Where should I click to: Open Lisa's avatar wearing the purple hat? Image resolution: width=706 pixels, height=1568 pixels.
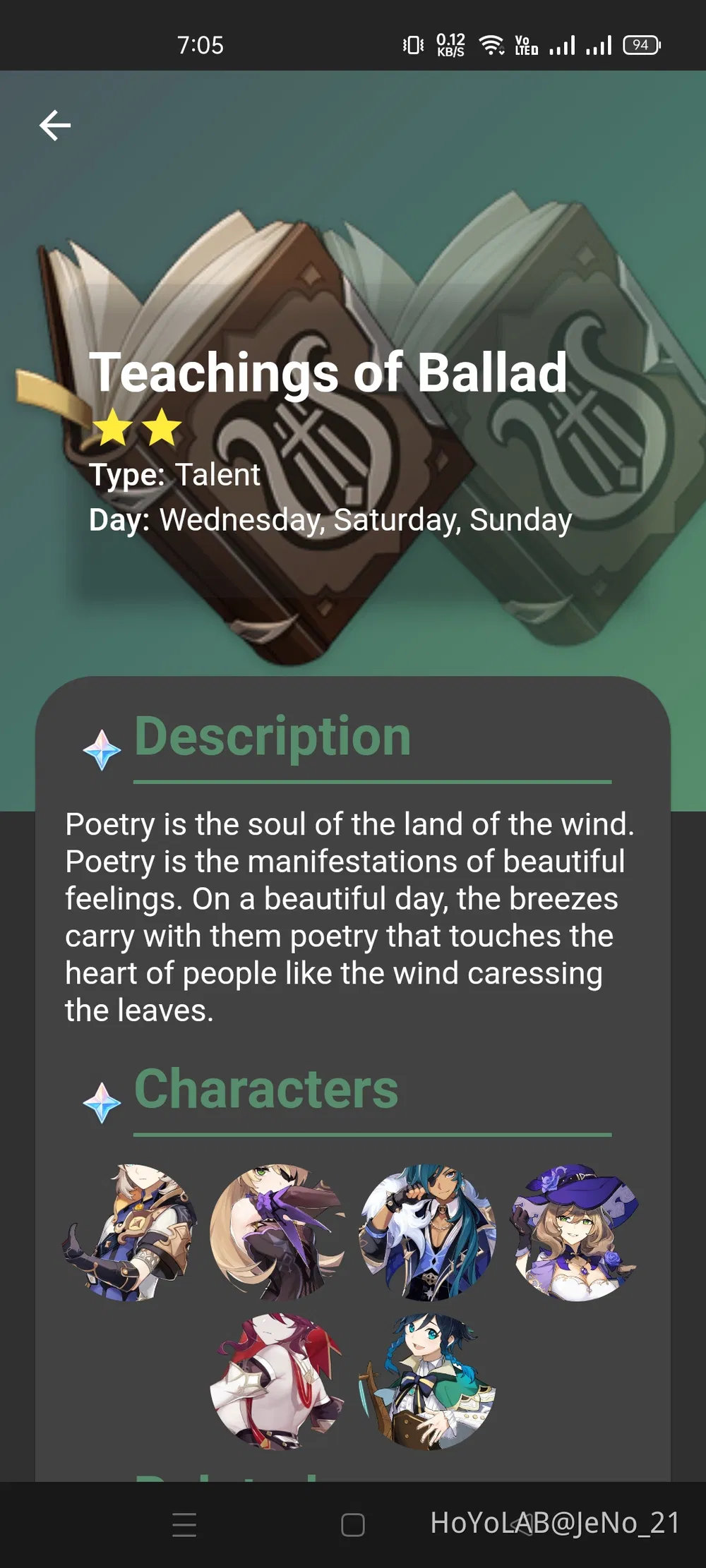(x=577, y=1232)
